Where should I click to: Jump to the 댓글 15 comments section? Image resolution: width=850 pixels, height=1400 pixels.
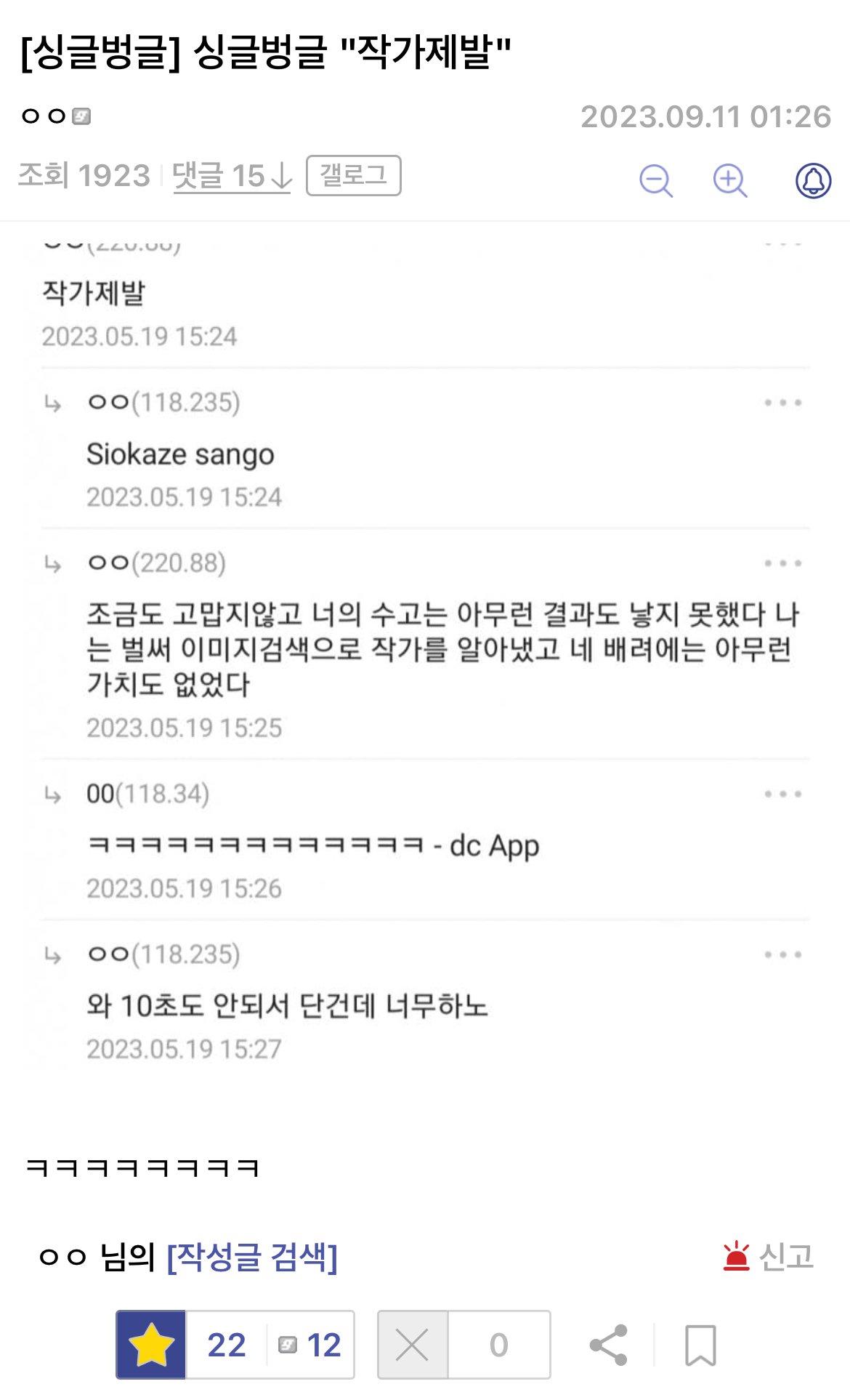click(232, 176)
